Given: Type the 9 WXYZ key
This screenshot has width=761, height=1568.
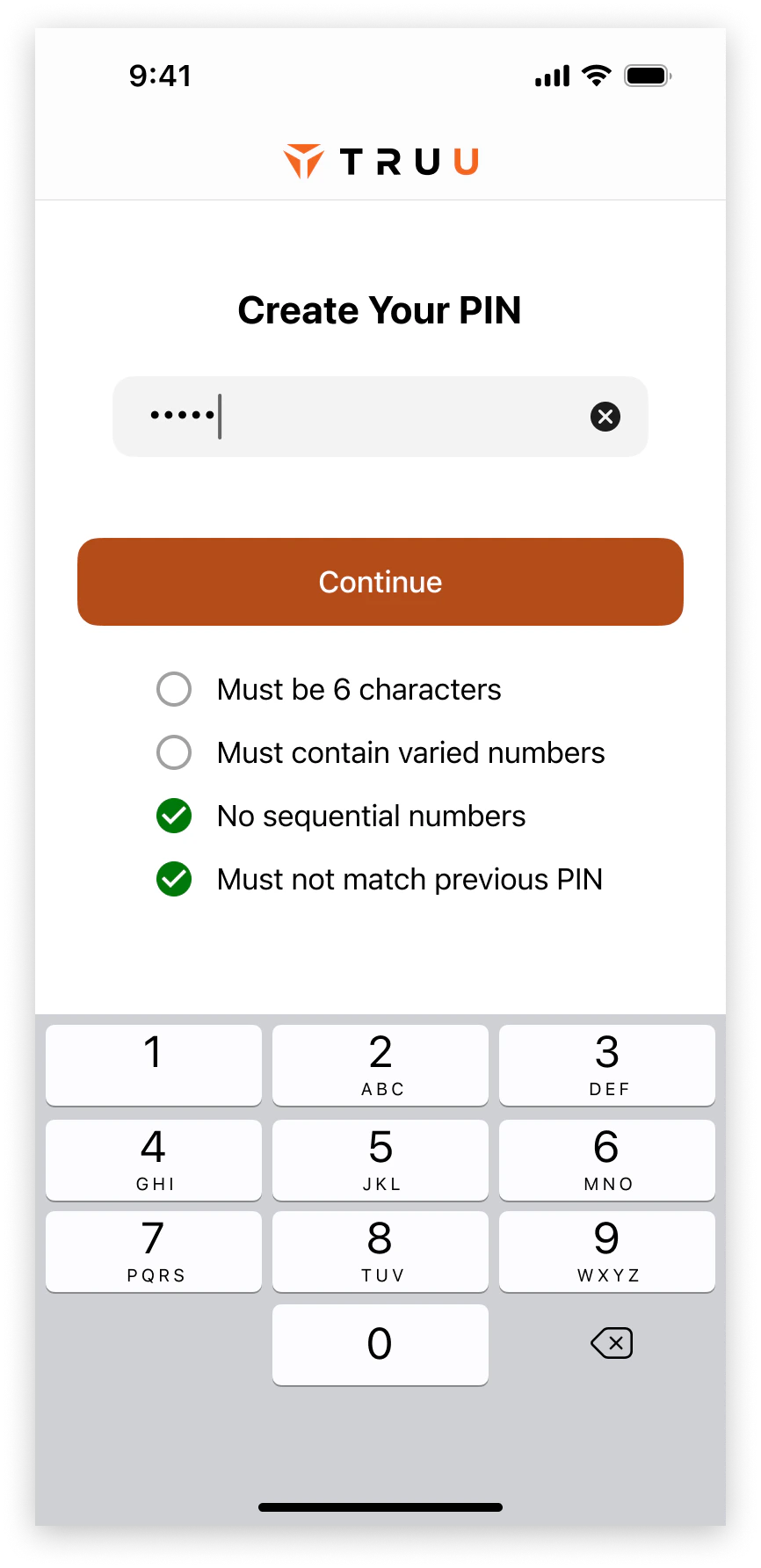Looking at the screenshot, I should [607, 1252].
